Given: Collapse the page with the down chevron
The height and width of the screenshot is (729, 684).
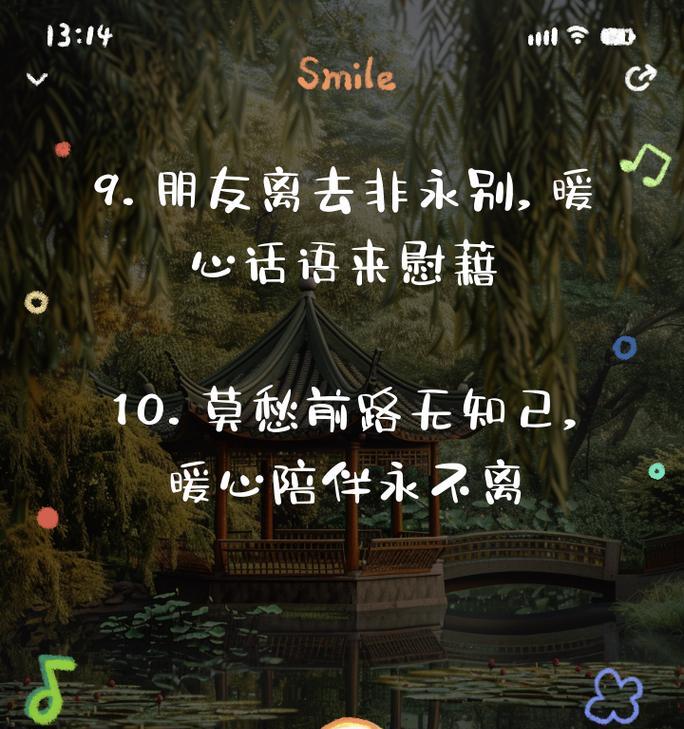Looking at the screenshot, I should pos(37,78).
